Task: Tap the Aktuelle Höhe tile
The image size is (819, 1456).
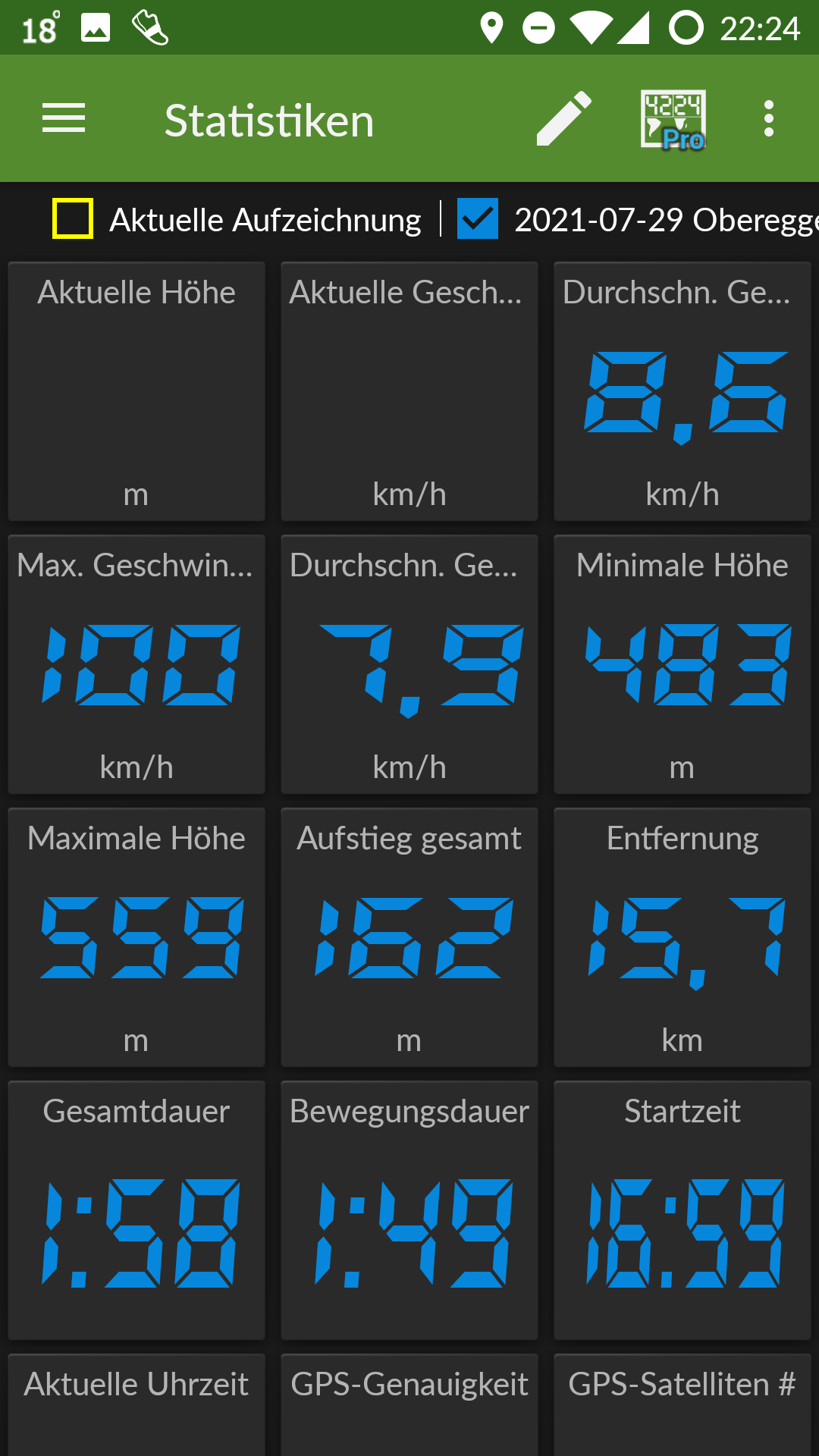Action: click(136, 391)
